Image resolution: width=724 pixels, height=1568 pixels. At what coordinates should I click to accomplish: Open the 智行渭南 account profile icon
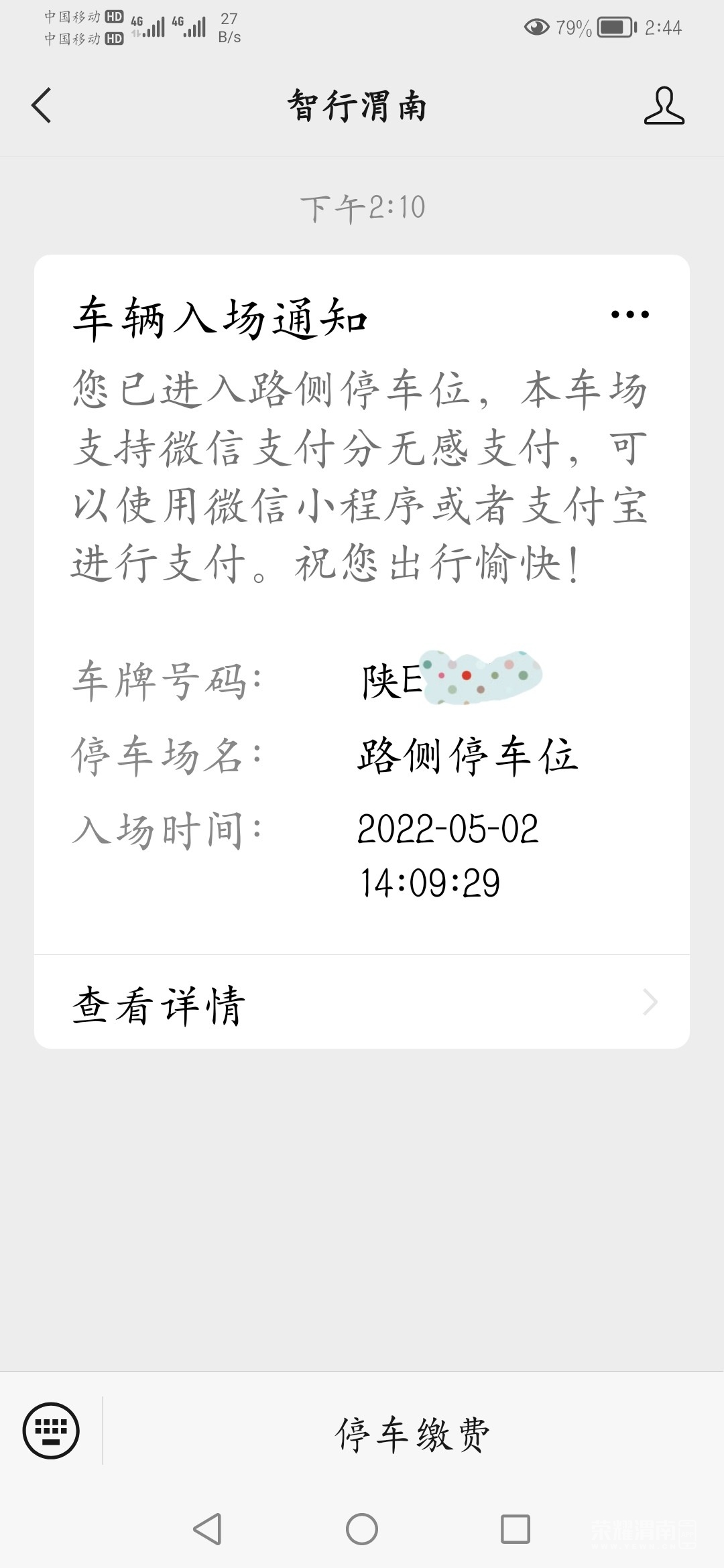[664, 106]
